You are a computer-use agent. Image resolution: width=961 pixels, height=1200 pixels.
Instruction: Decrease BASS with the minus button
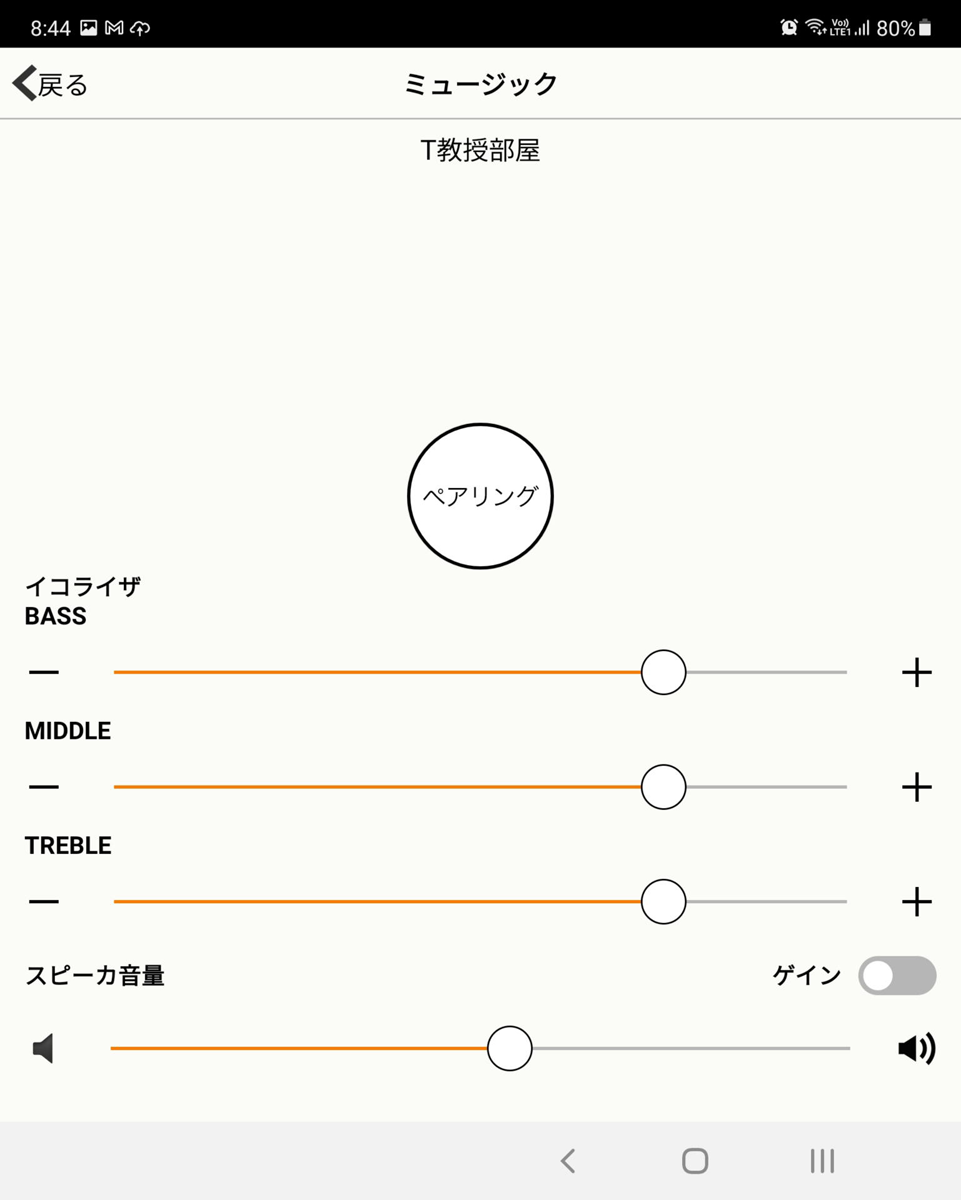[x=44, y=672]
